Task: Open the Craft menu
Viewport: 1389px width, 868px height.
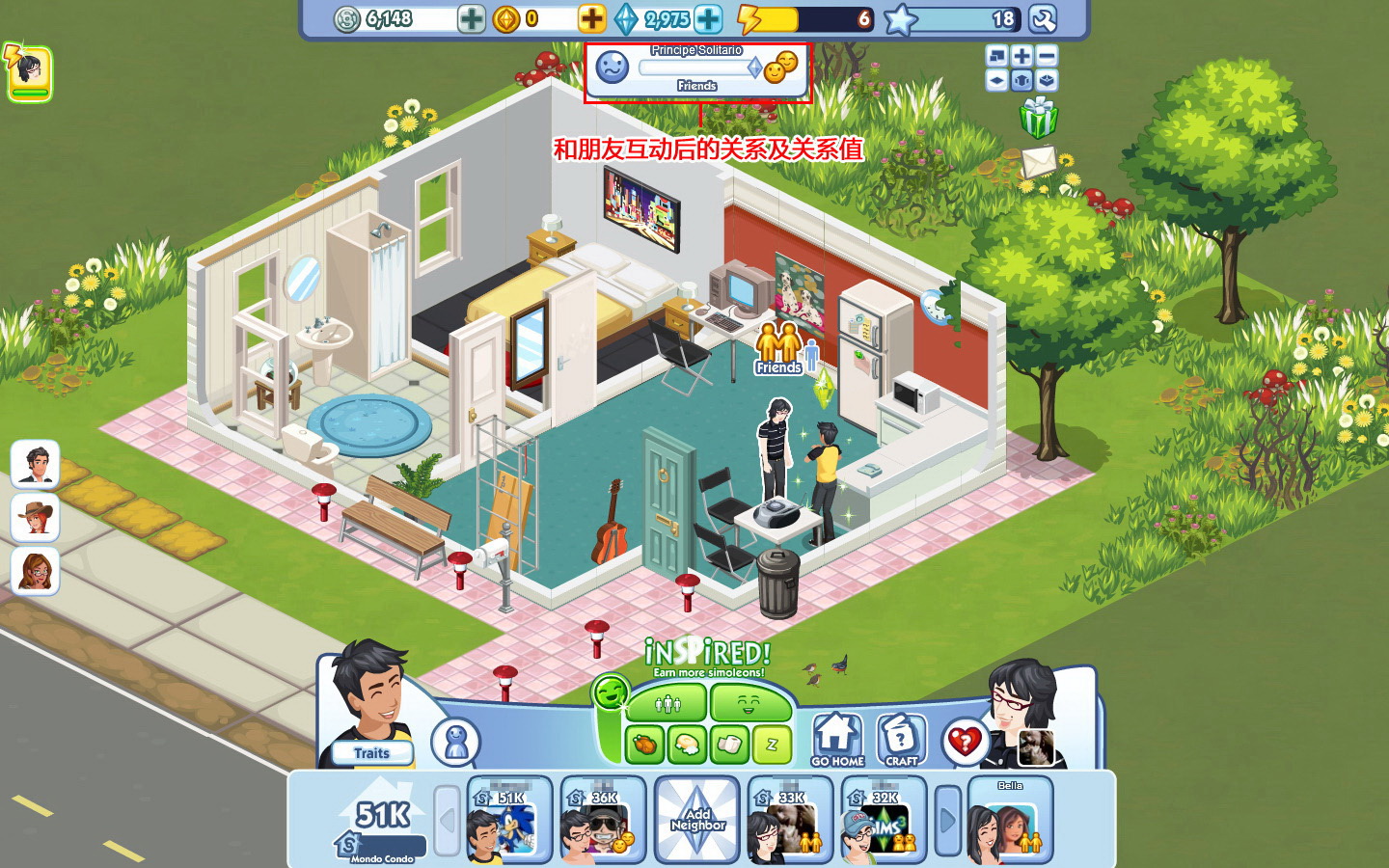Action: coord(901,740)
